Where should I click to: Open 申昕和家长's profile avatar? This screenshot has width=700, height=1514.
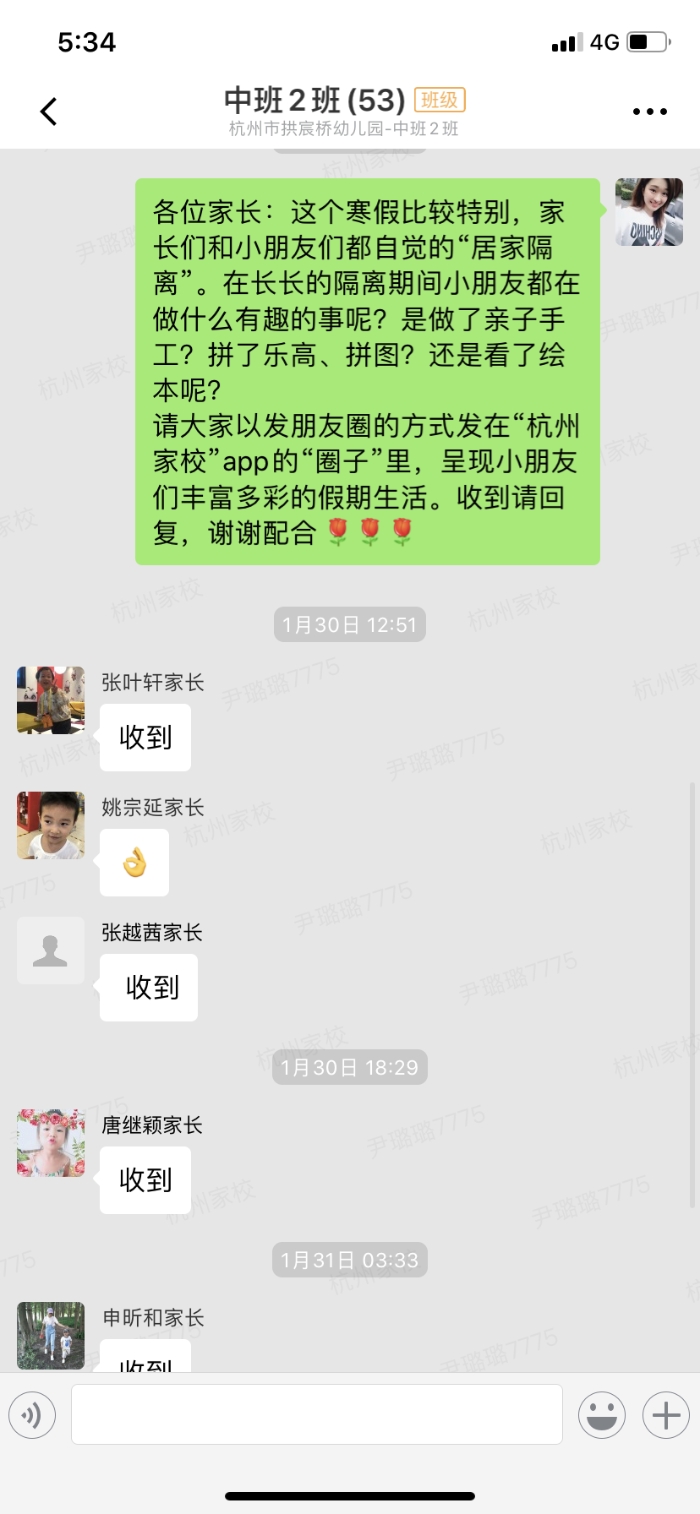51,1335
